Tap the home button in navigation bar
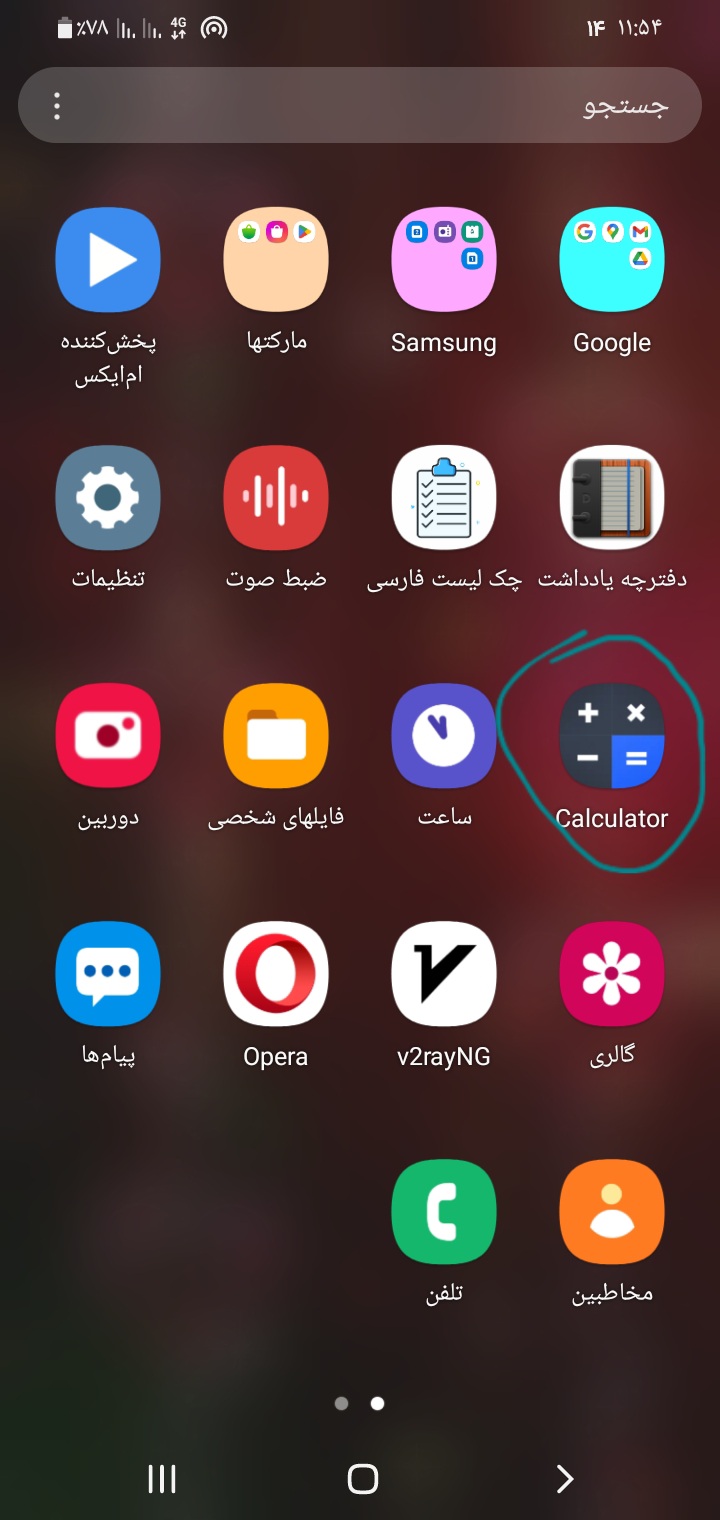 (x=362, y=1479)
